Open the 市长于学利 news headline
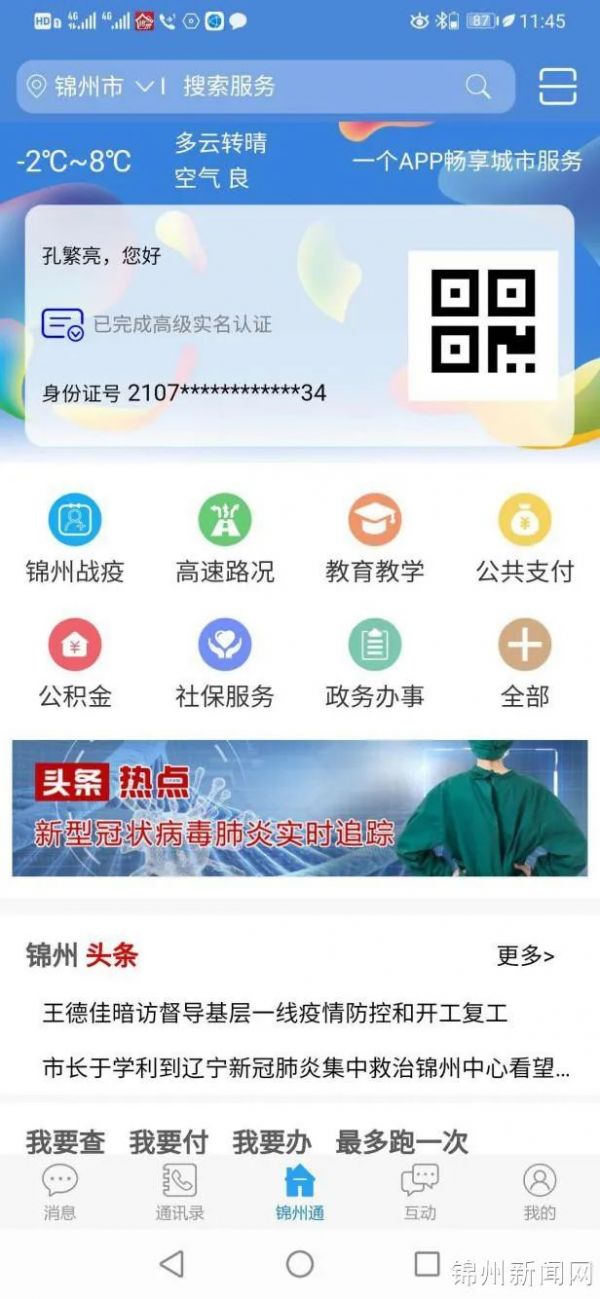 (x=305, y=1068)
